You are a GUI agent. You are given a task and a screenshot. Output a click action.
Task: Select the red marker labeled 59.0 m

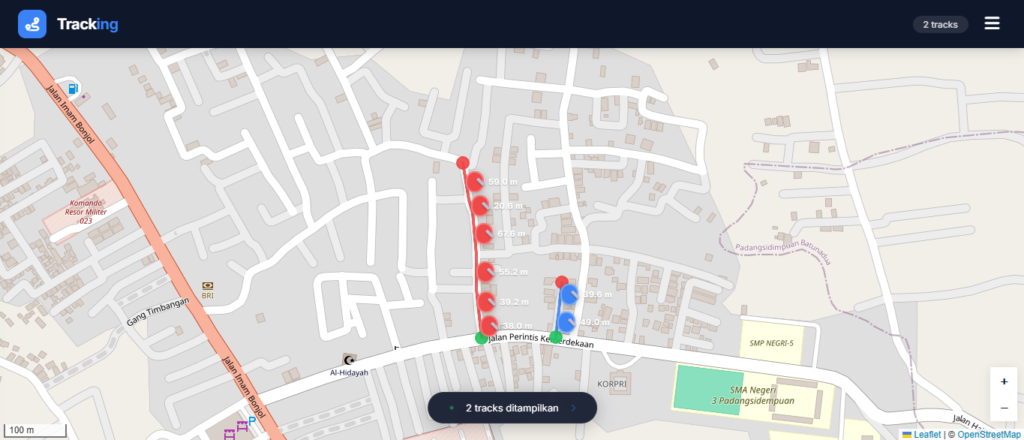click(x=475, y=181)
